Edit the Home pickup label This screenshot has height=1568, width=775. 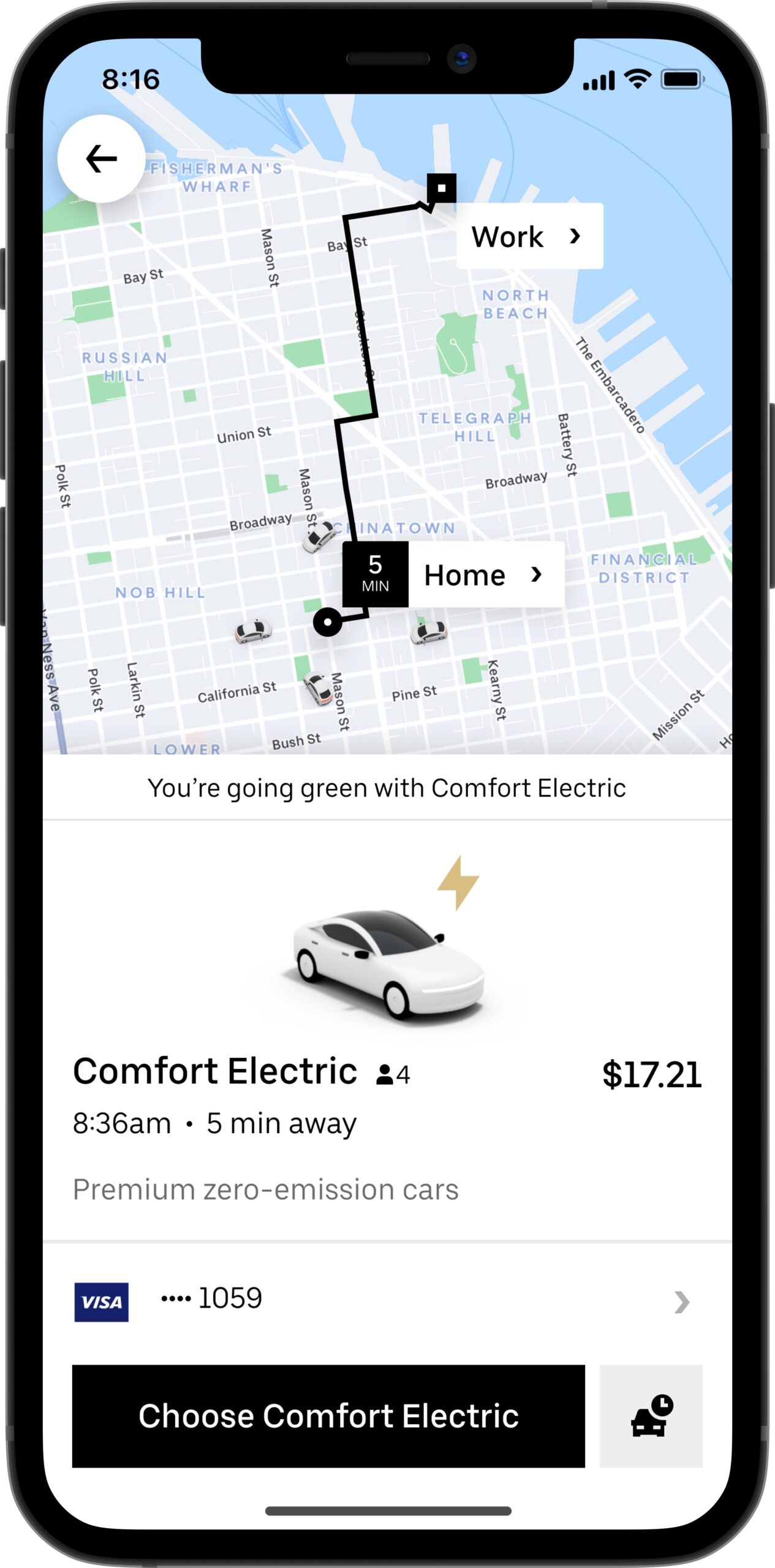click(x=484, y=575)
